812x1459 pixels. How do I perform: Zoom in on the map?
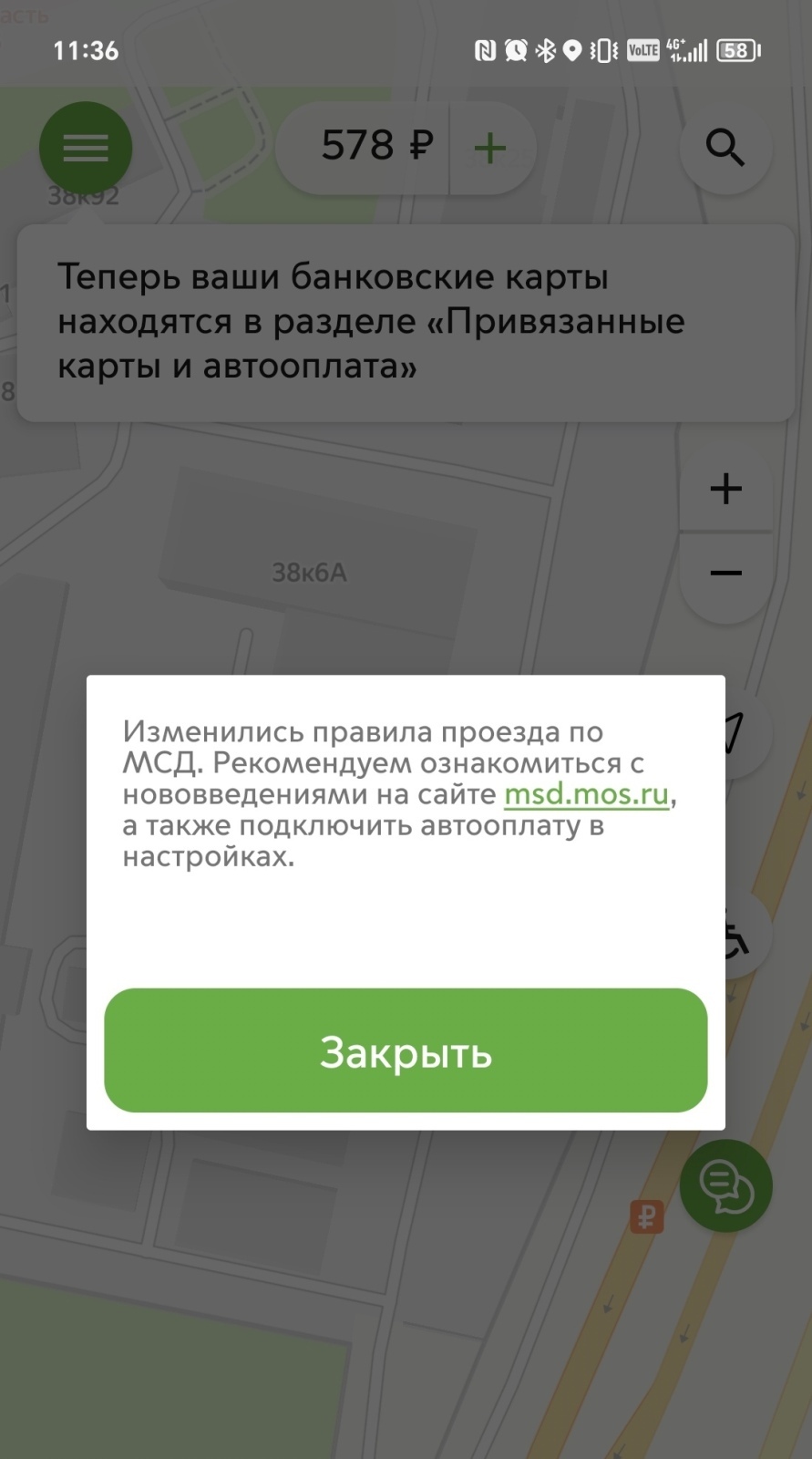[x=725, y=489]
